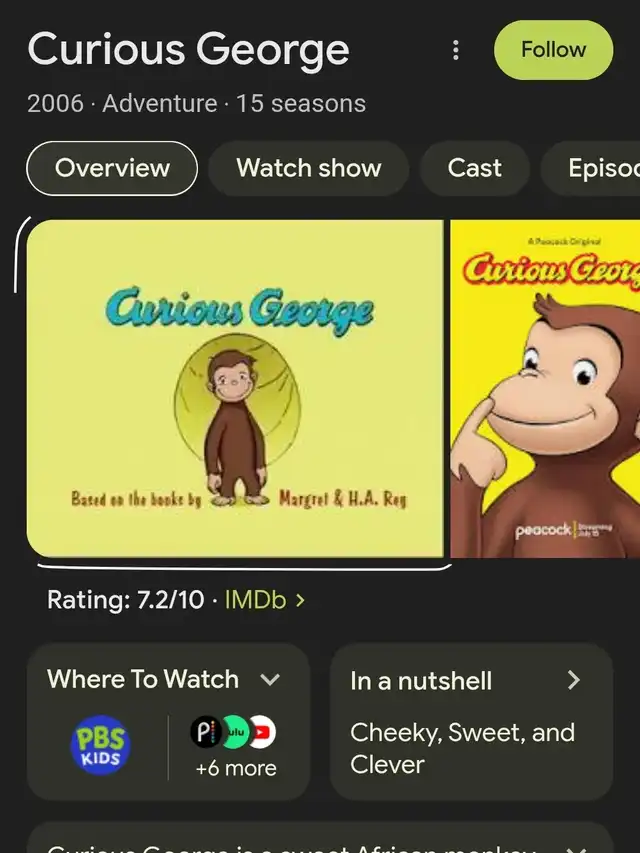Expand the Where To Watch dropdown
Screen dimensions: 640x853
click(270, 680)
